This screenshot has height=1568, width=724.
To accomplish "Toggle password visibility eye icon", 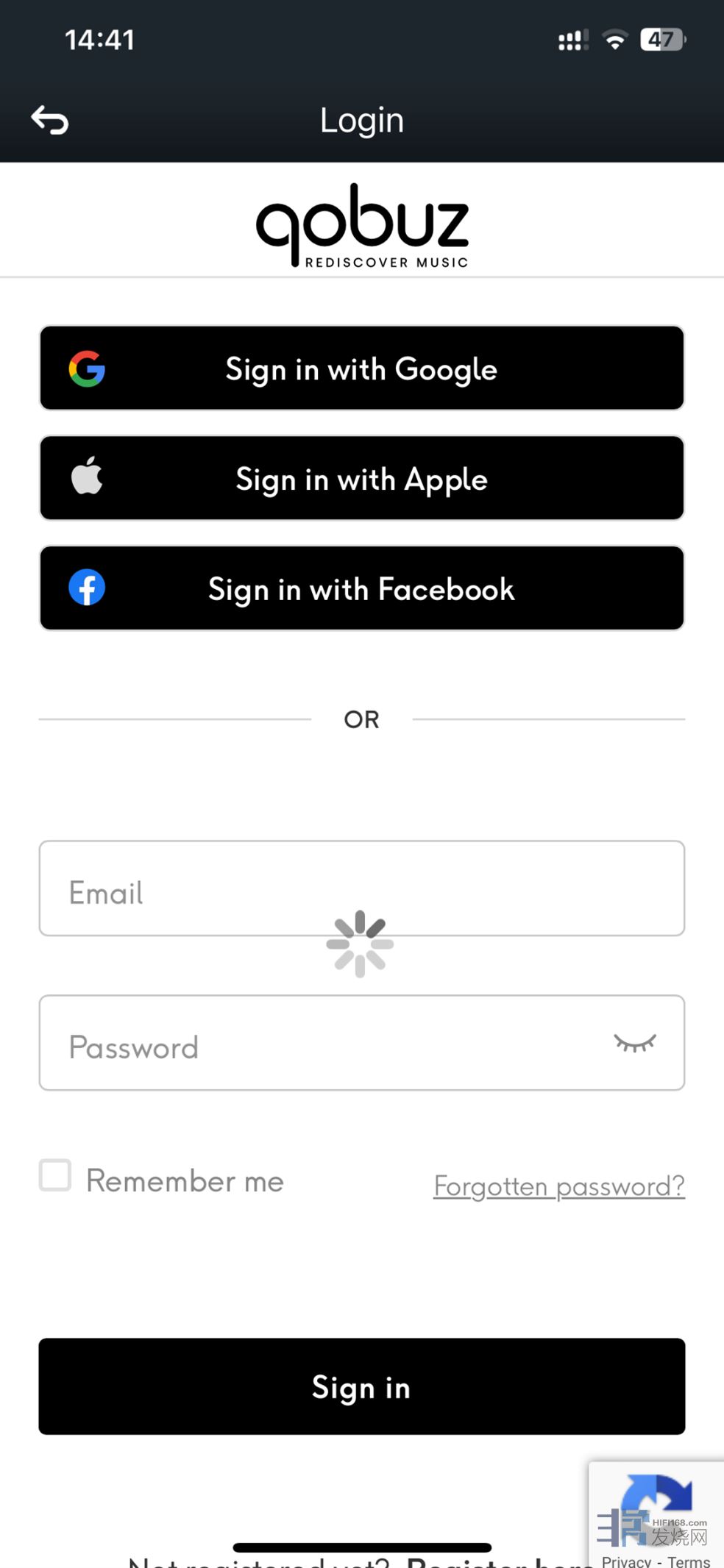I will click(x=634, y=1043).
